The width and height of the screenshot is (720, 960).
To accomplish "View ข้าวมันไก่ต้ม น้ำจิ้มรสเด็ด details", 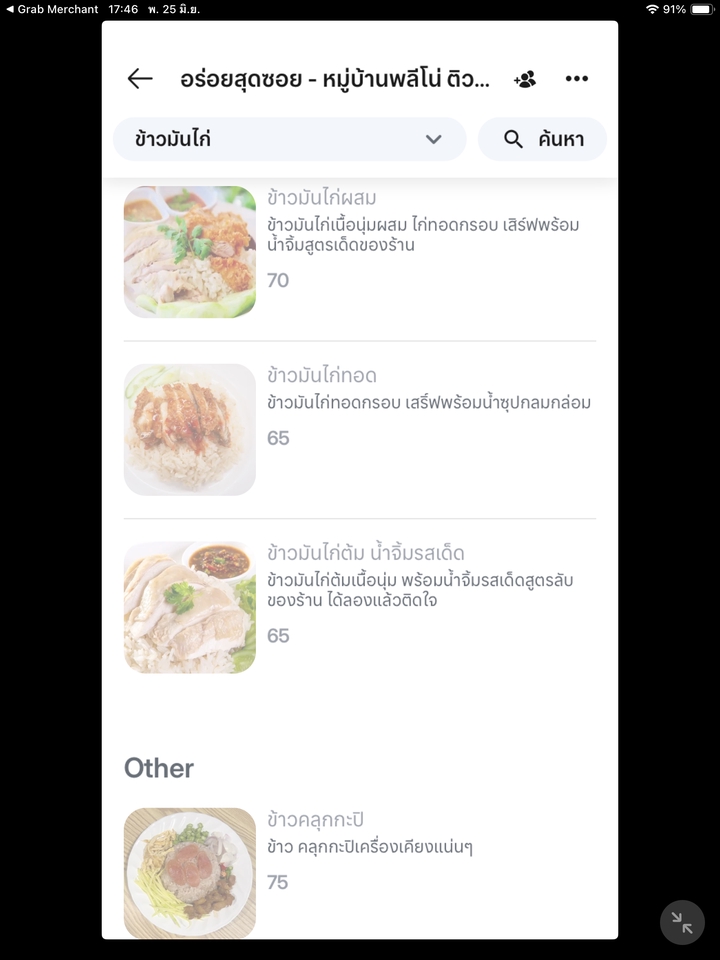I will click(x=360, y=607).
